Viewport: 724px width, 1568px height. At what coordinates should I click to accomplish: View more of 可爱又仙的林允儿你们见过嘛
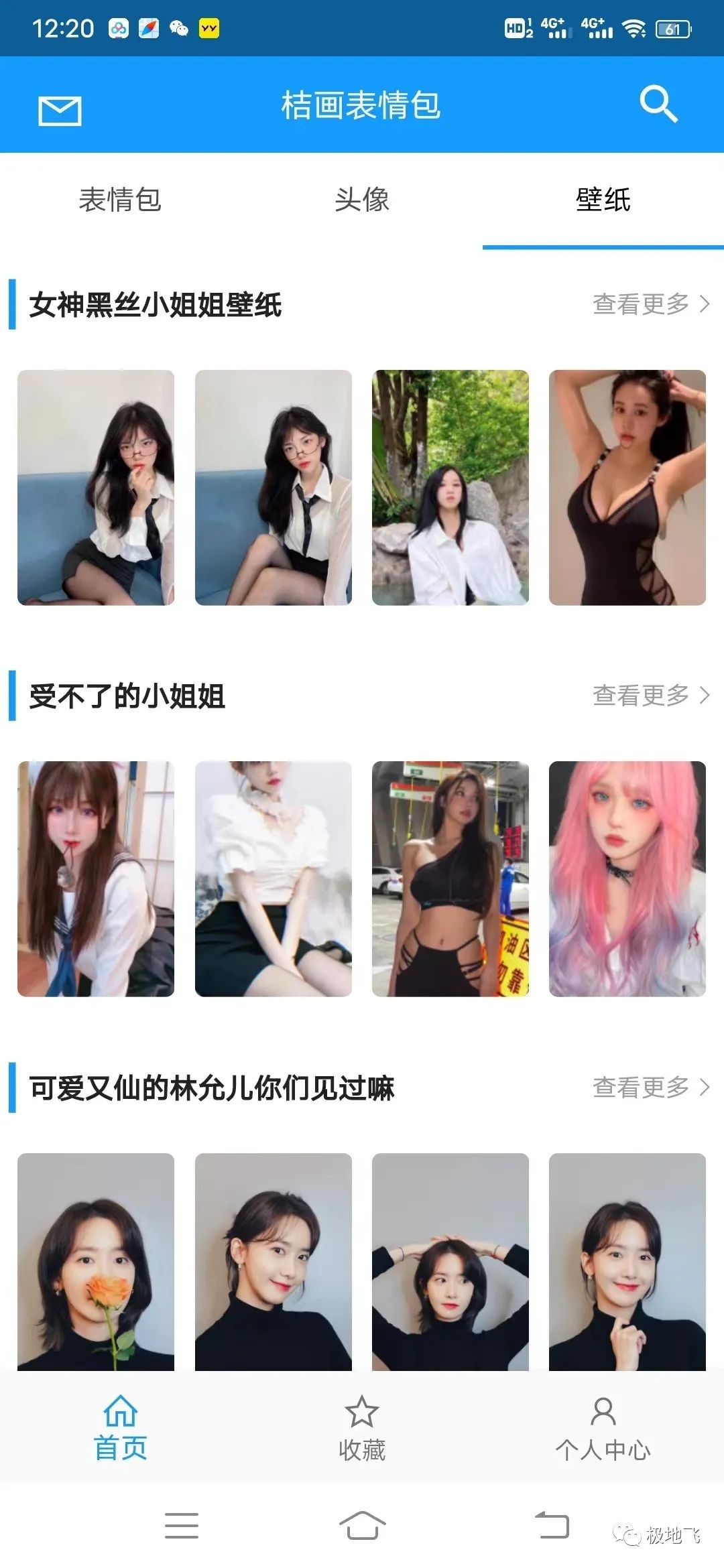(x=650, y=1087)
